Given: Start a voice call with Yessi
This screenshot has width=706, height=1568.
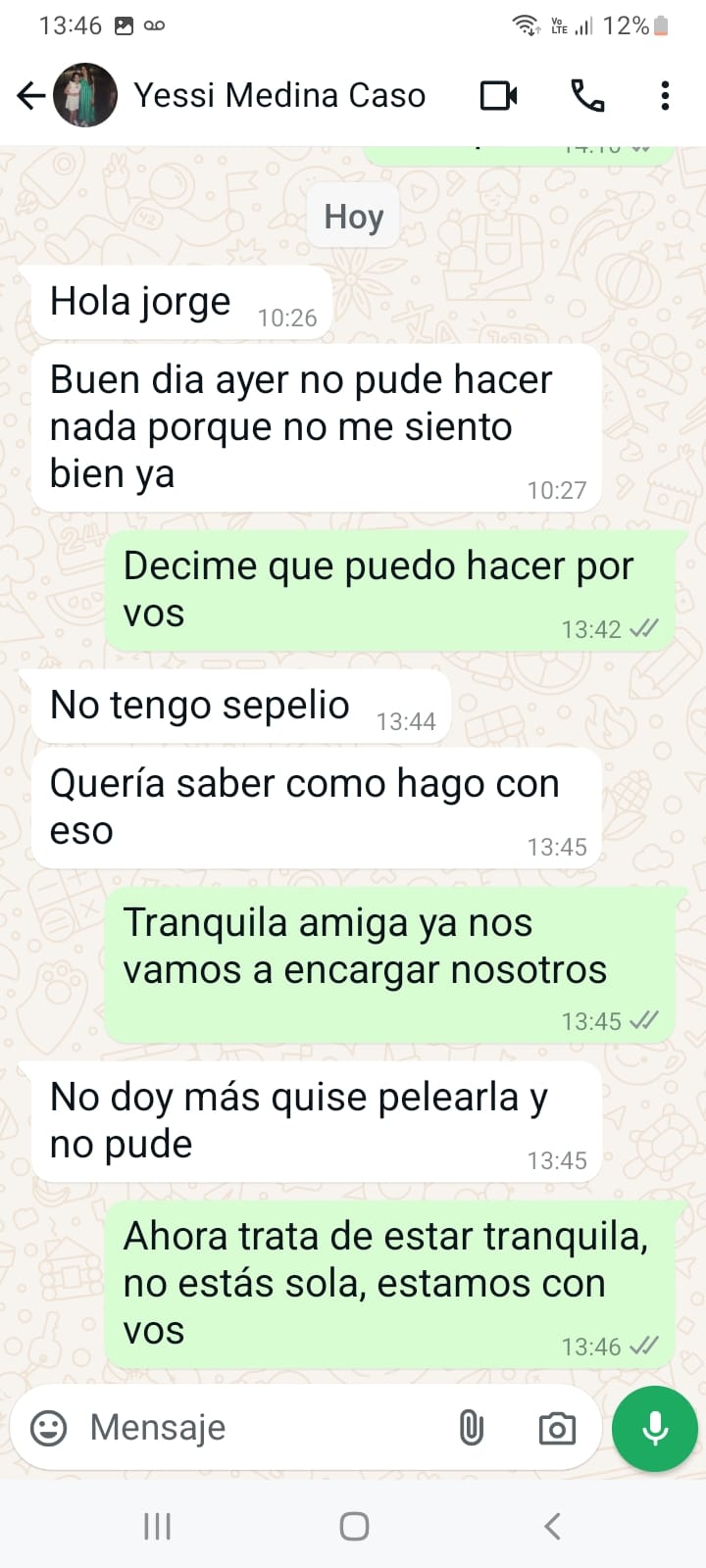Looking at the screenshot, I should [587, 95].
